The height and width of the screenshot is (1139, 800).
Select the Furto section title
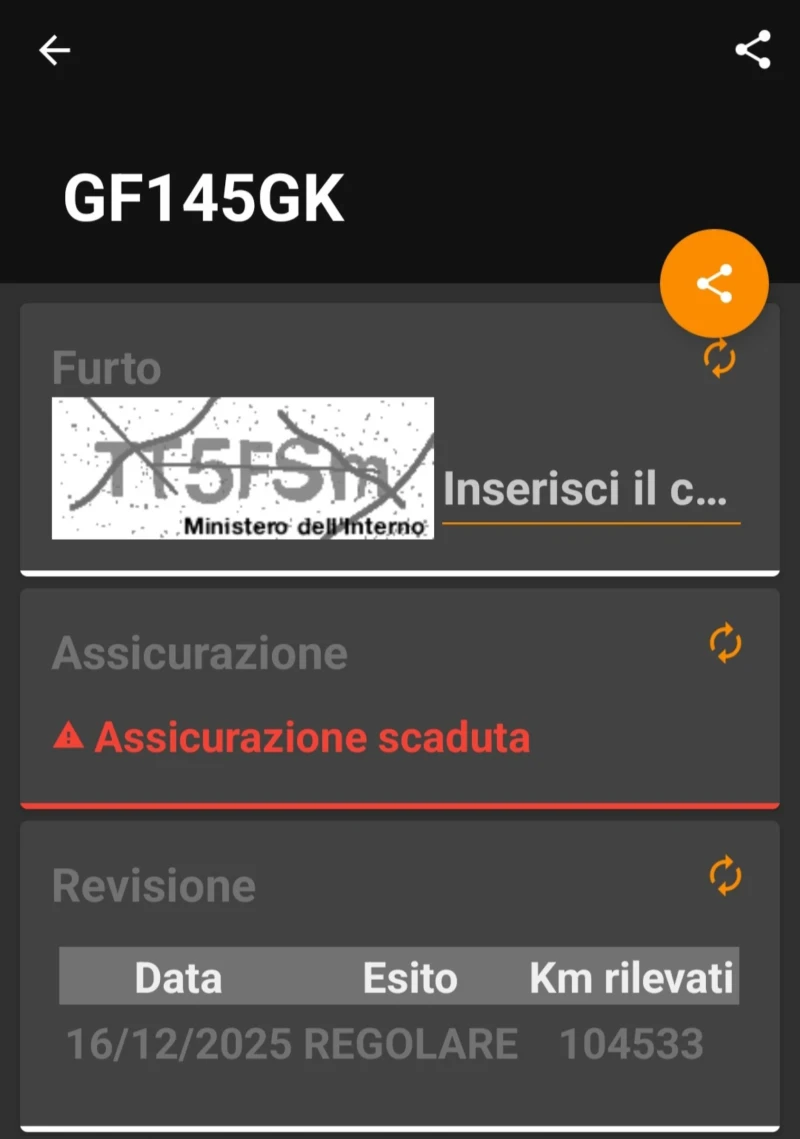tap(106, 368)
